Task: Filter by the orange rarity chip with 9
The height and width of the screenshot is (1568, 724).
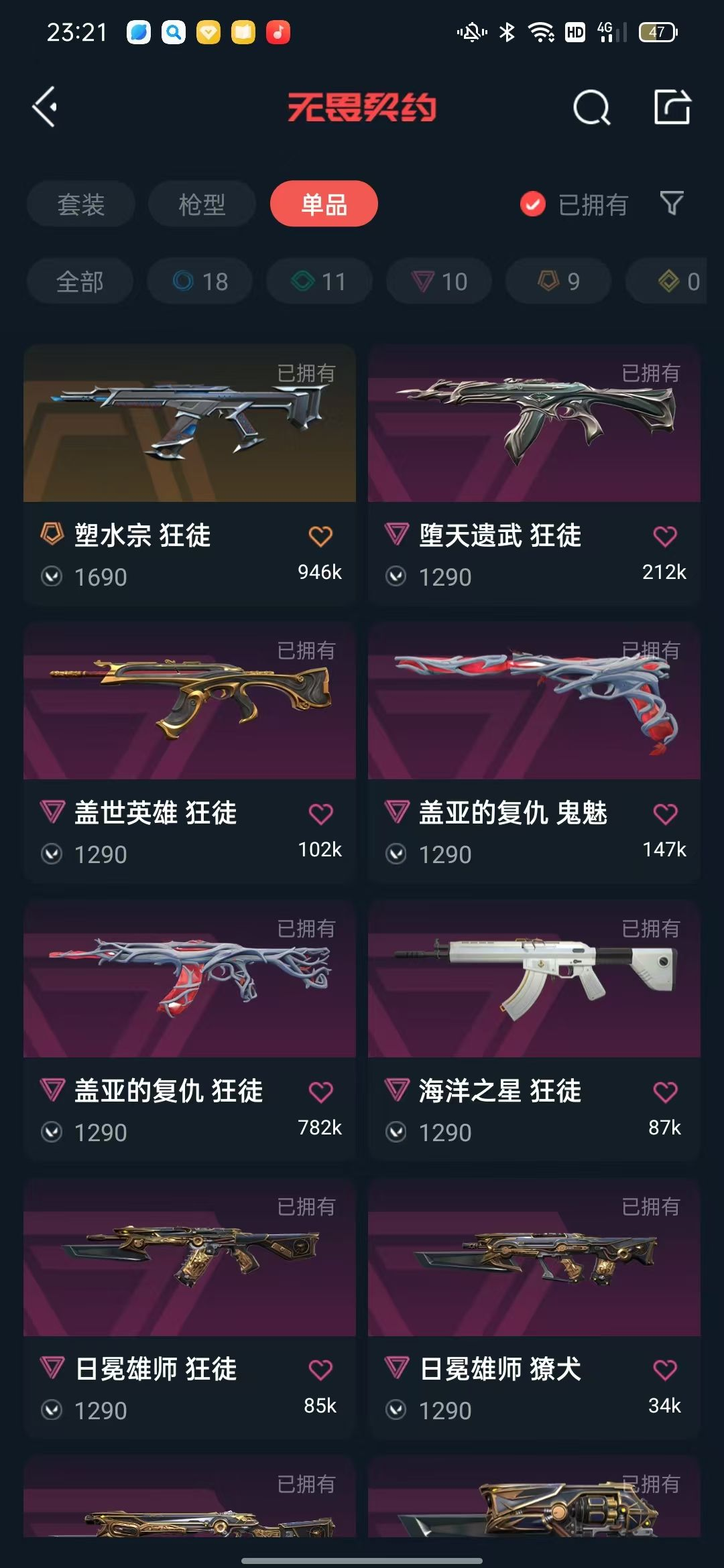Action: [x=558, y=281]
